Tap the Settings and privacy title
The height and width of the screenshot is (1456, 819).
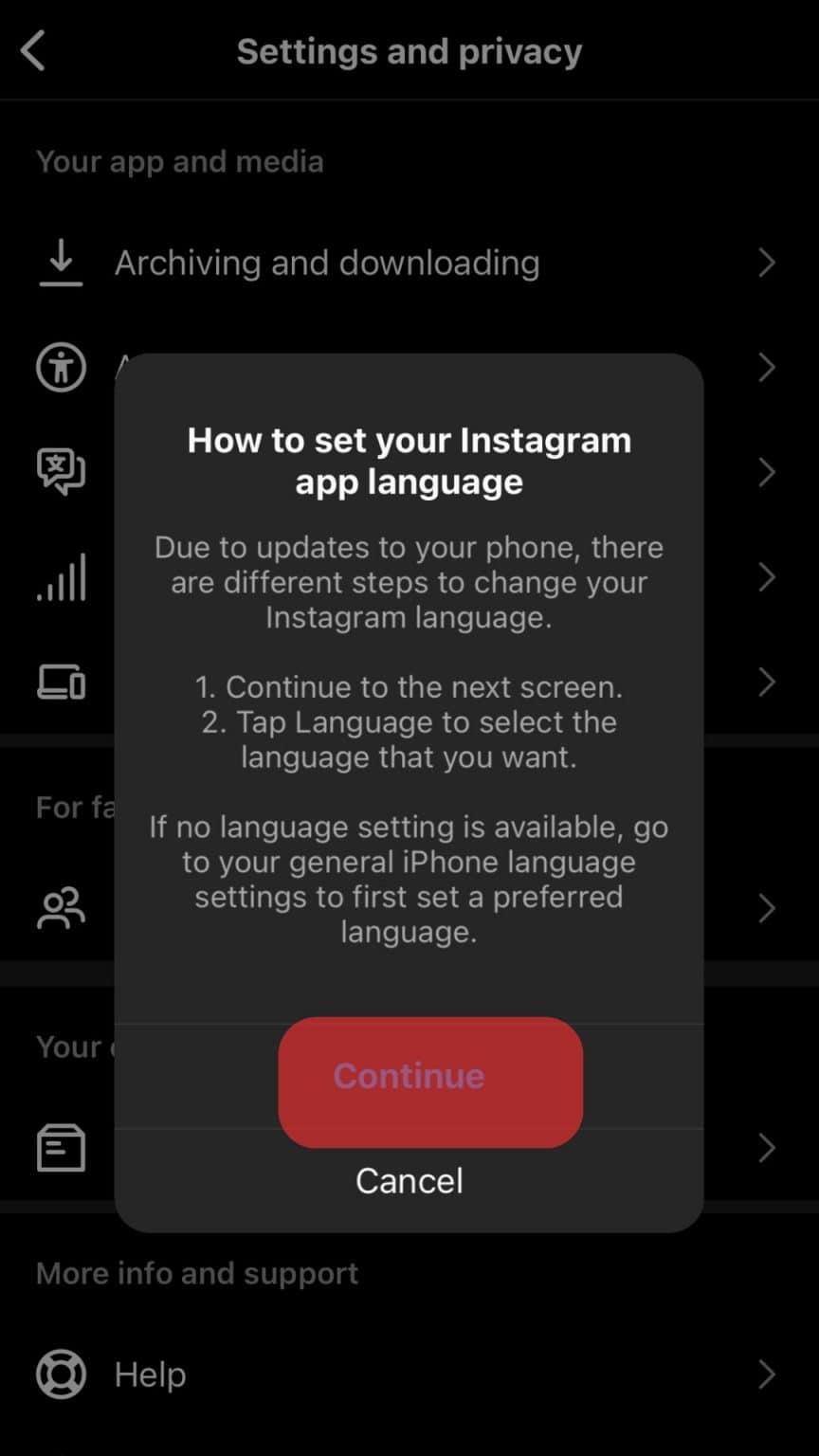[408, 51]
